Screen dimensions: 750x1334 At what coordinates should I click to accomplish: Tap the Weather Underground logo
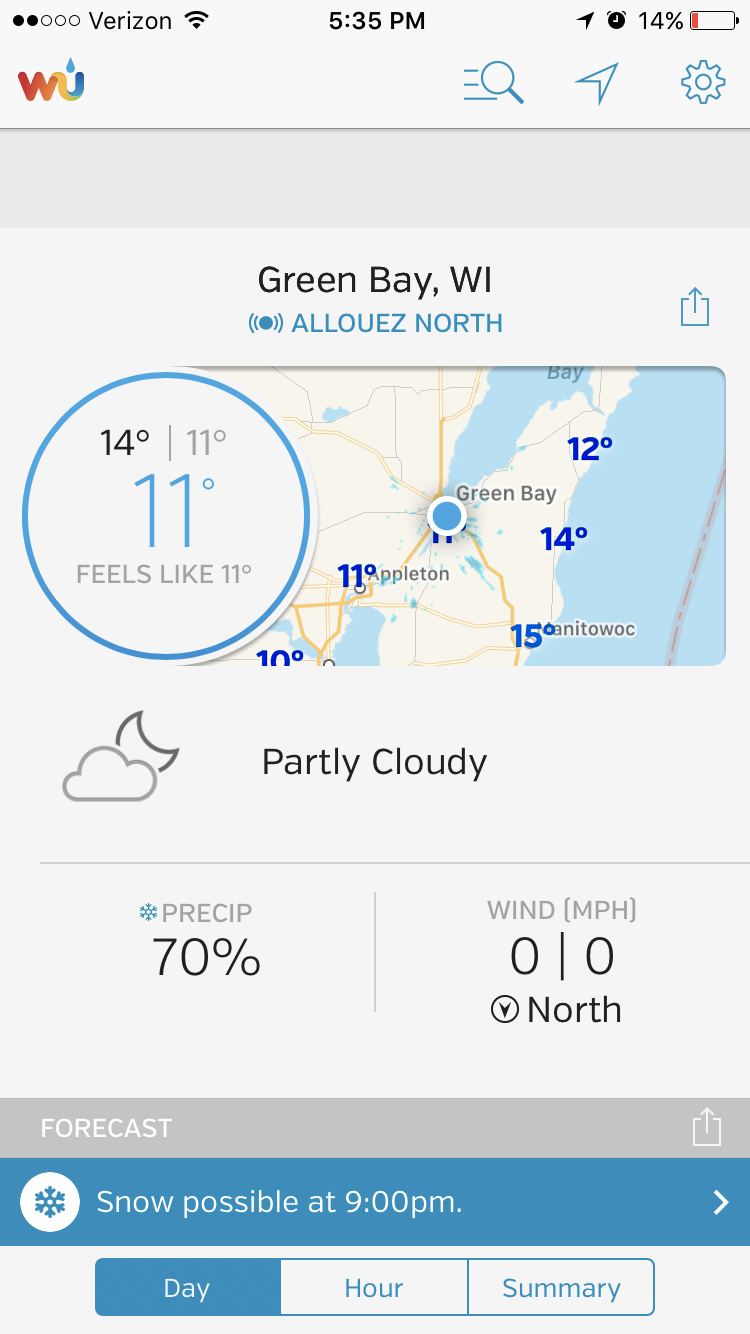51,83
